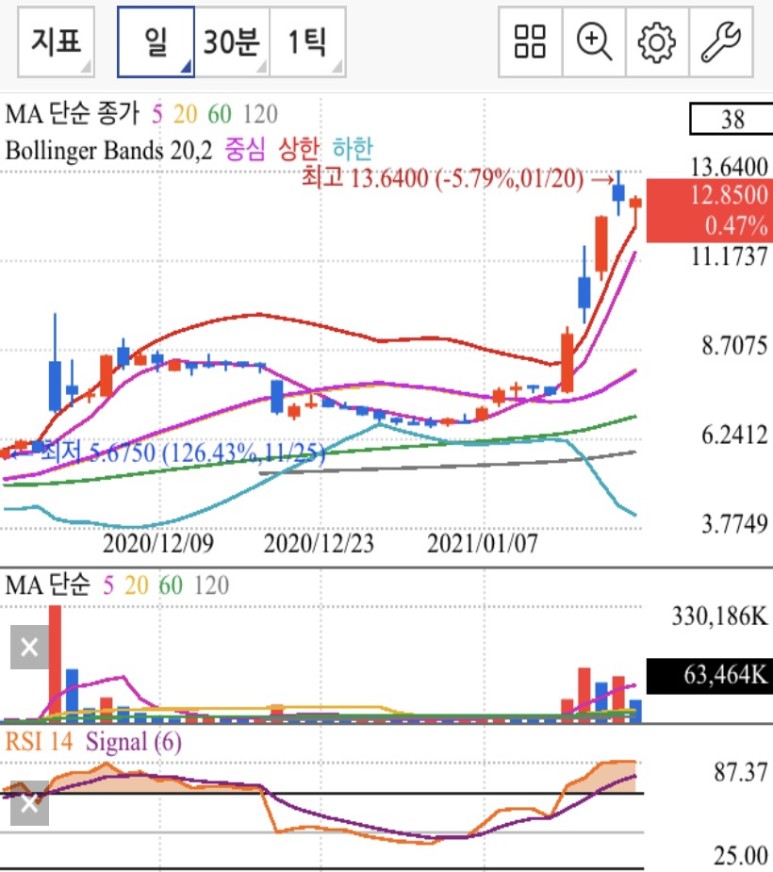
Task: Open the chart grid layout icon
Action: coord(530,42)
